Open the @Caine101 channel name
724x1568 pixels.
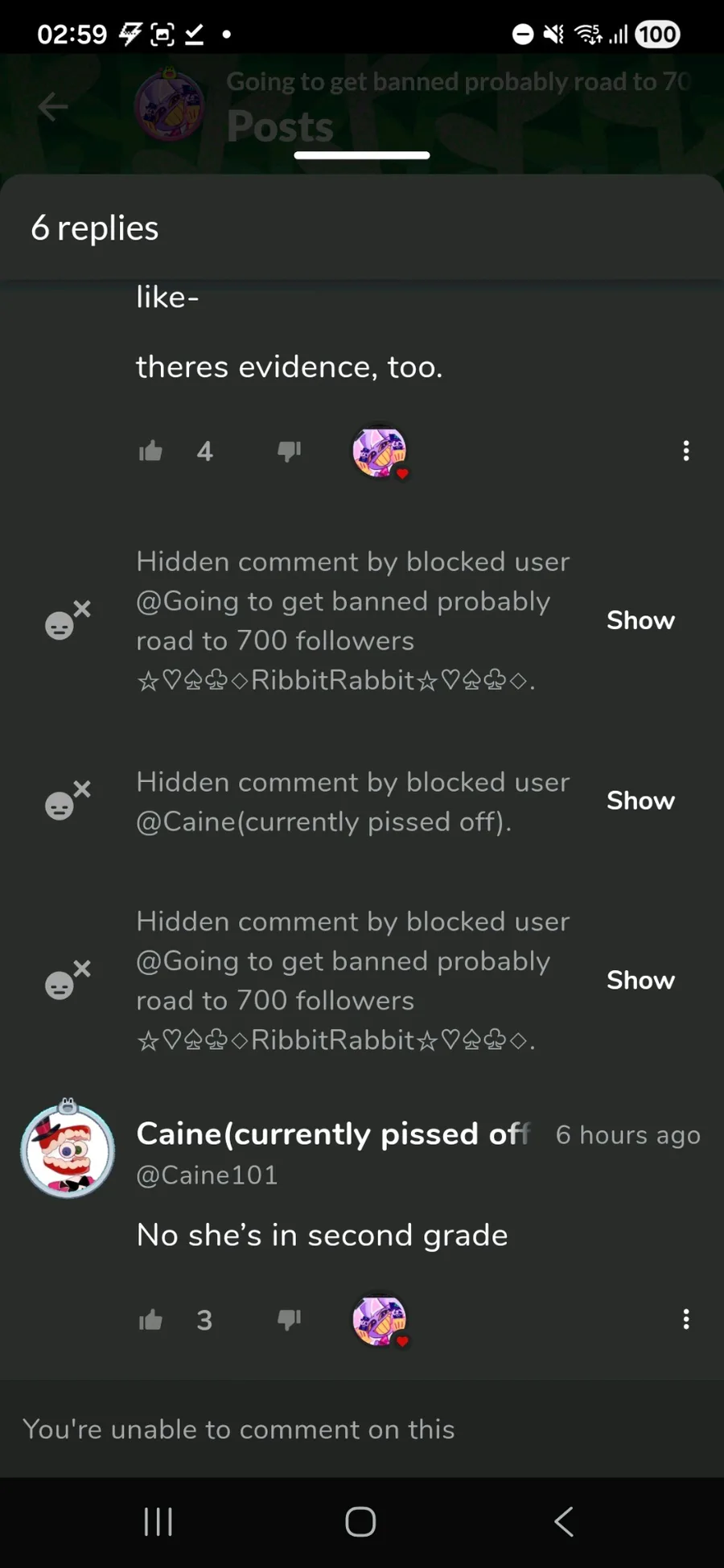point(207,1175)
